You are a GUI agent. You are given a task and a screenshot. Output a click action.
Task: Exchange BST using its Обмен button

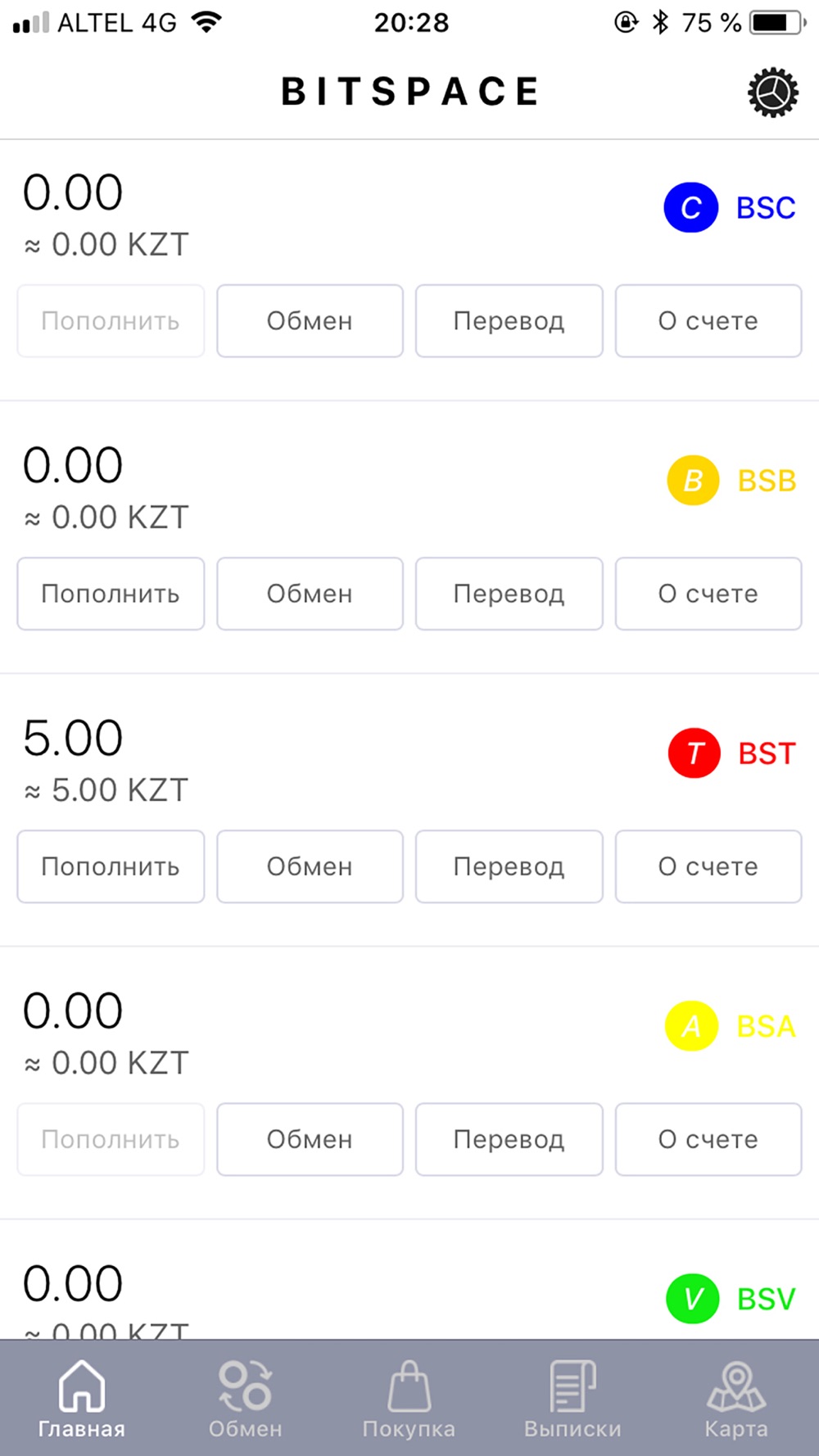click(310, 866)
